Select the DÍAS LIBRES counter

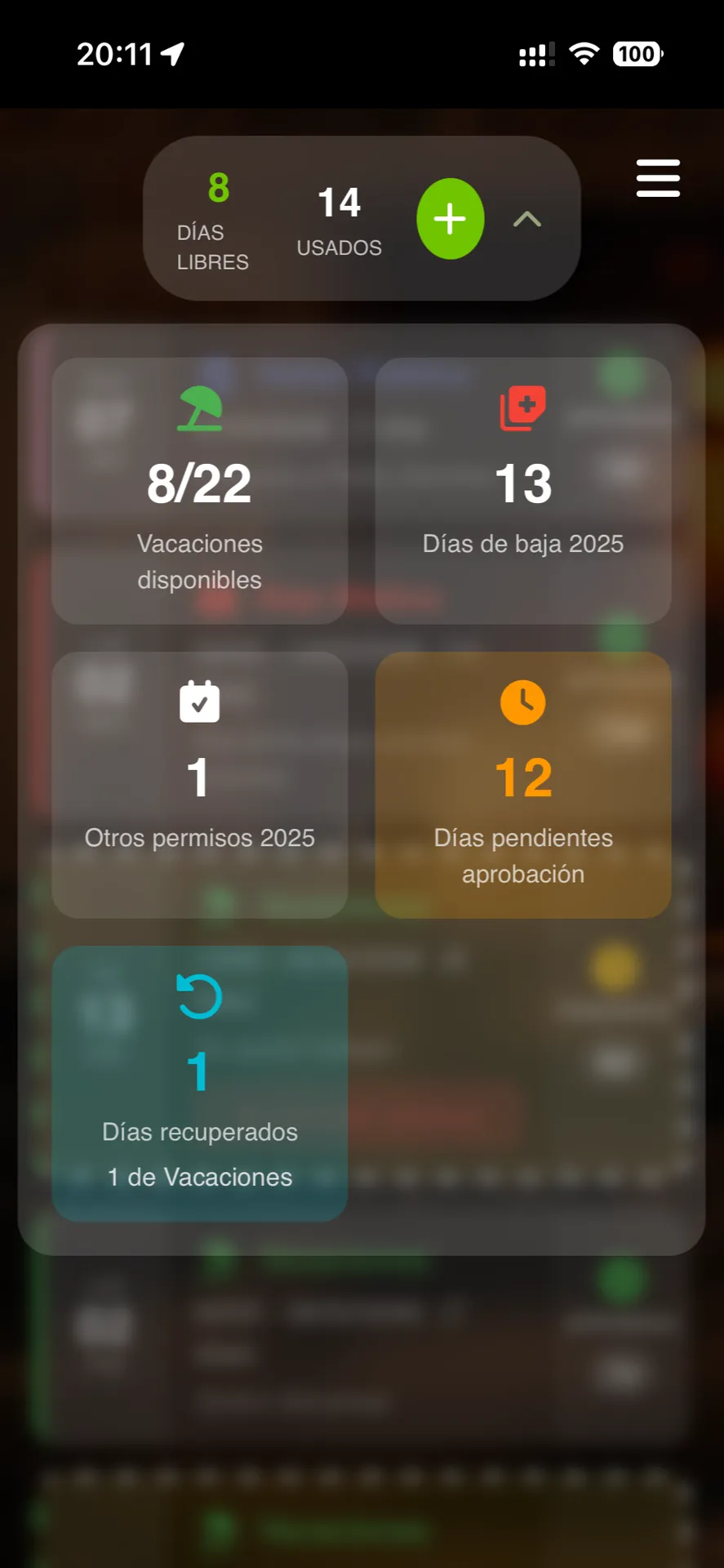[214, 220]
